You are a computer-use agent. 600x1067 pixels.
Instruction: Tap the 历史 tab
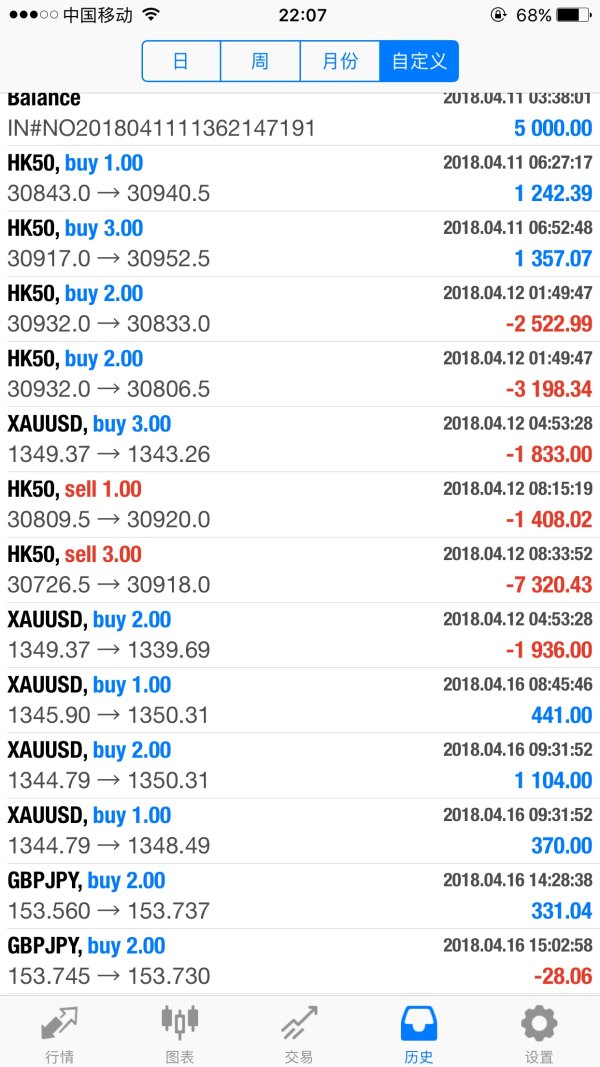click(x=419, y=1032)
